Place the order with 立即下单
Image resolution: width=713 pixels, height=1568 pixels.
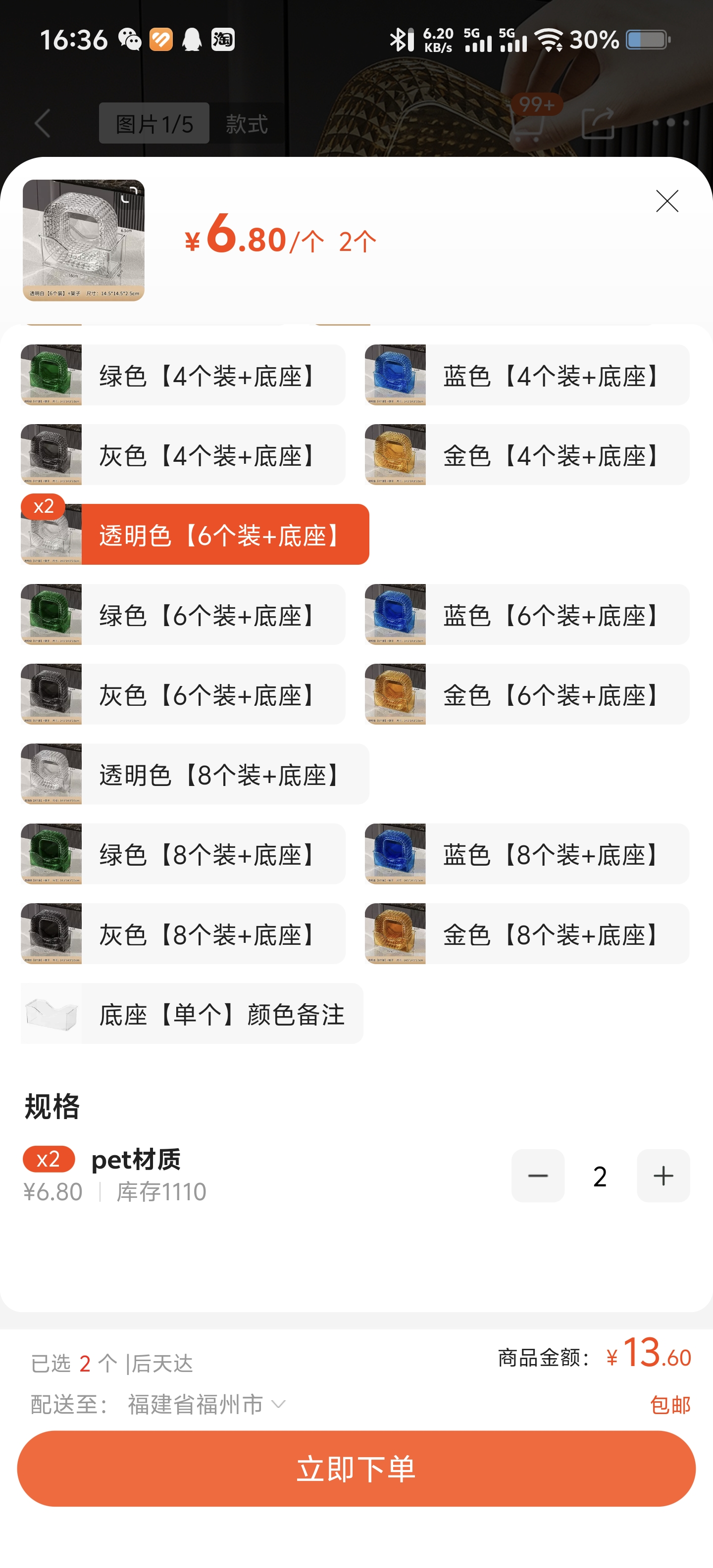[x=356, y=1468]
